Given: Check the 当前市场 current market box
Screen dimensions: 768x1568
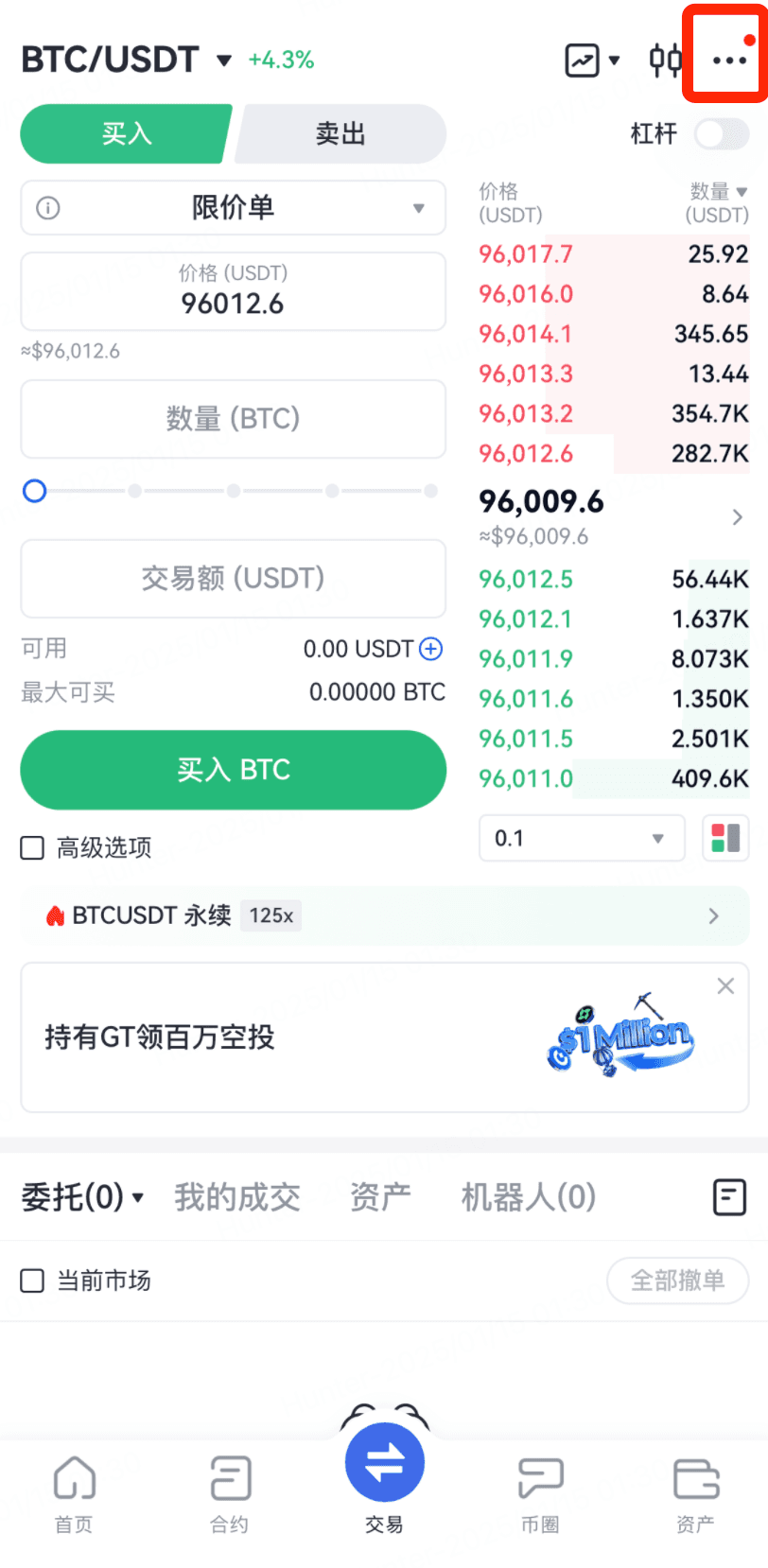Looking at the screenshot, I should 33,1281.
